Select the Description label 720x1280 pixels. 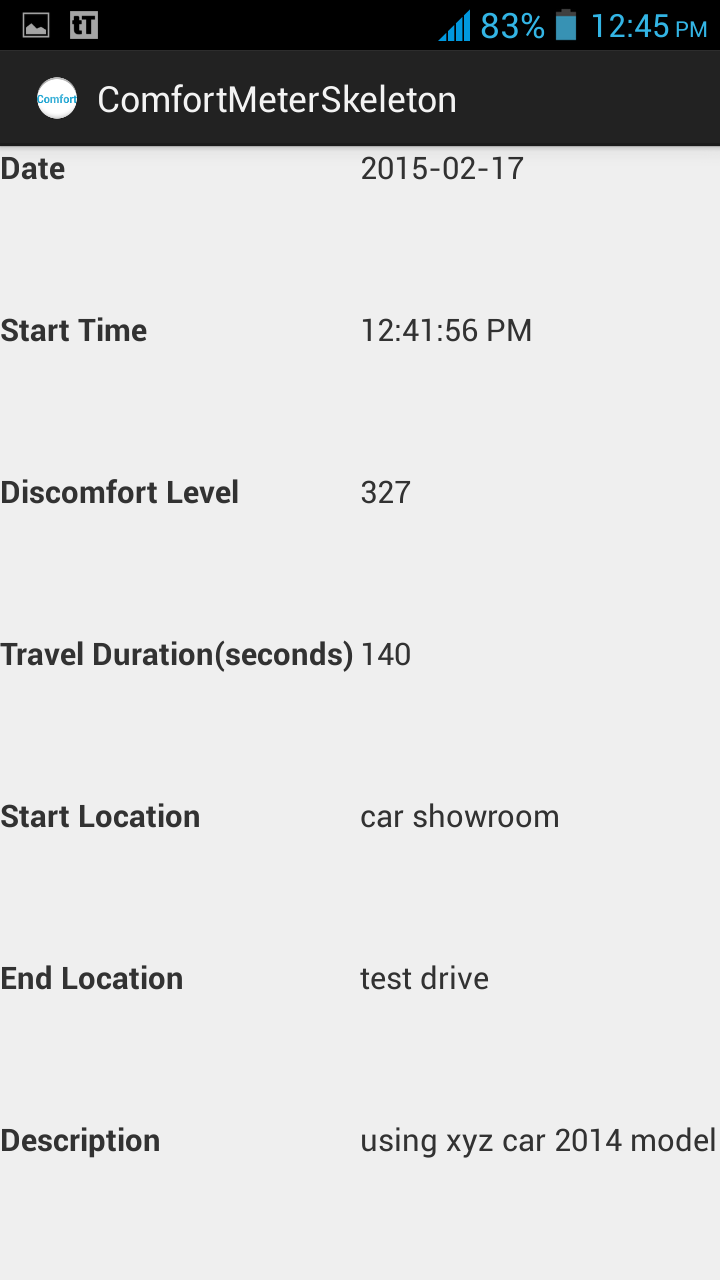(80, 1140)
